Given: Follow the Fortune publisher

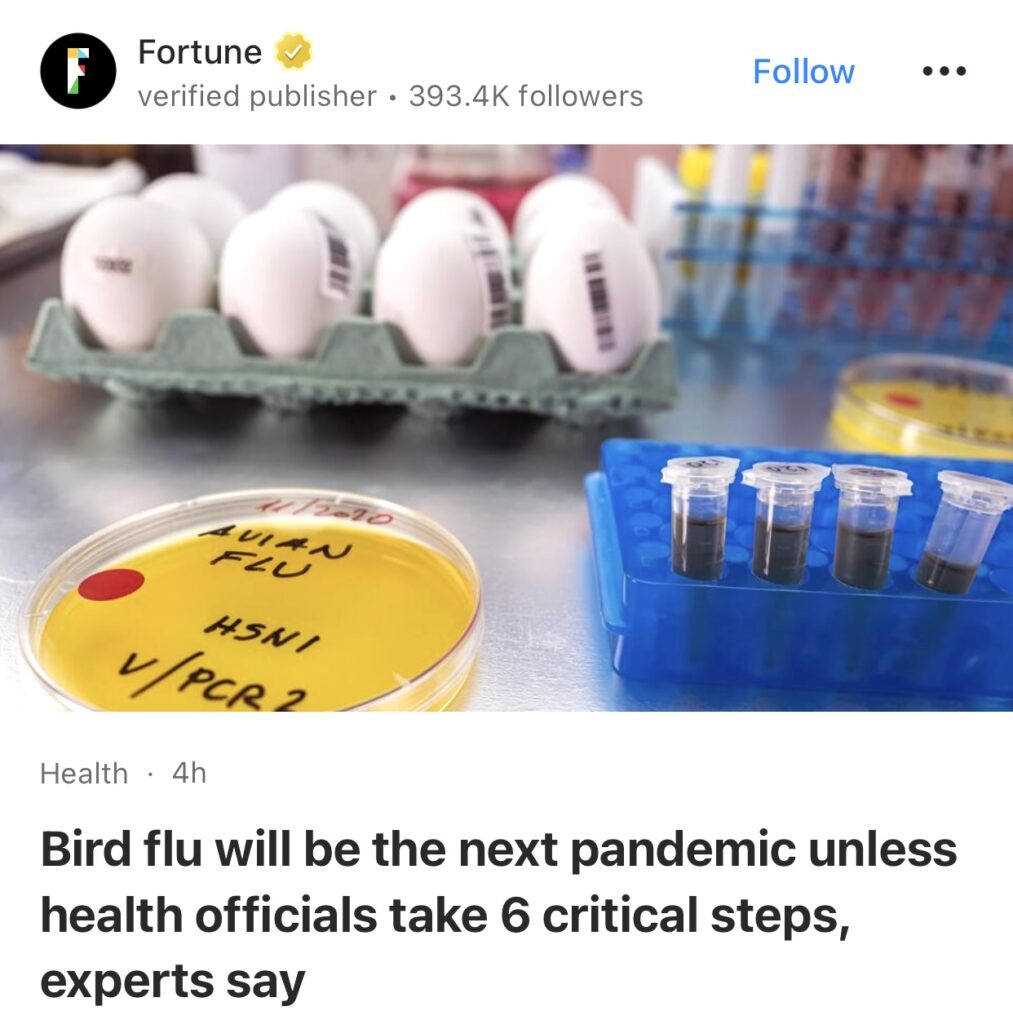Looking at the screenshot, I should (x=803, y=72).
